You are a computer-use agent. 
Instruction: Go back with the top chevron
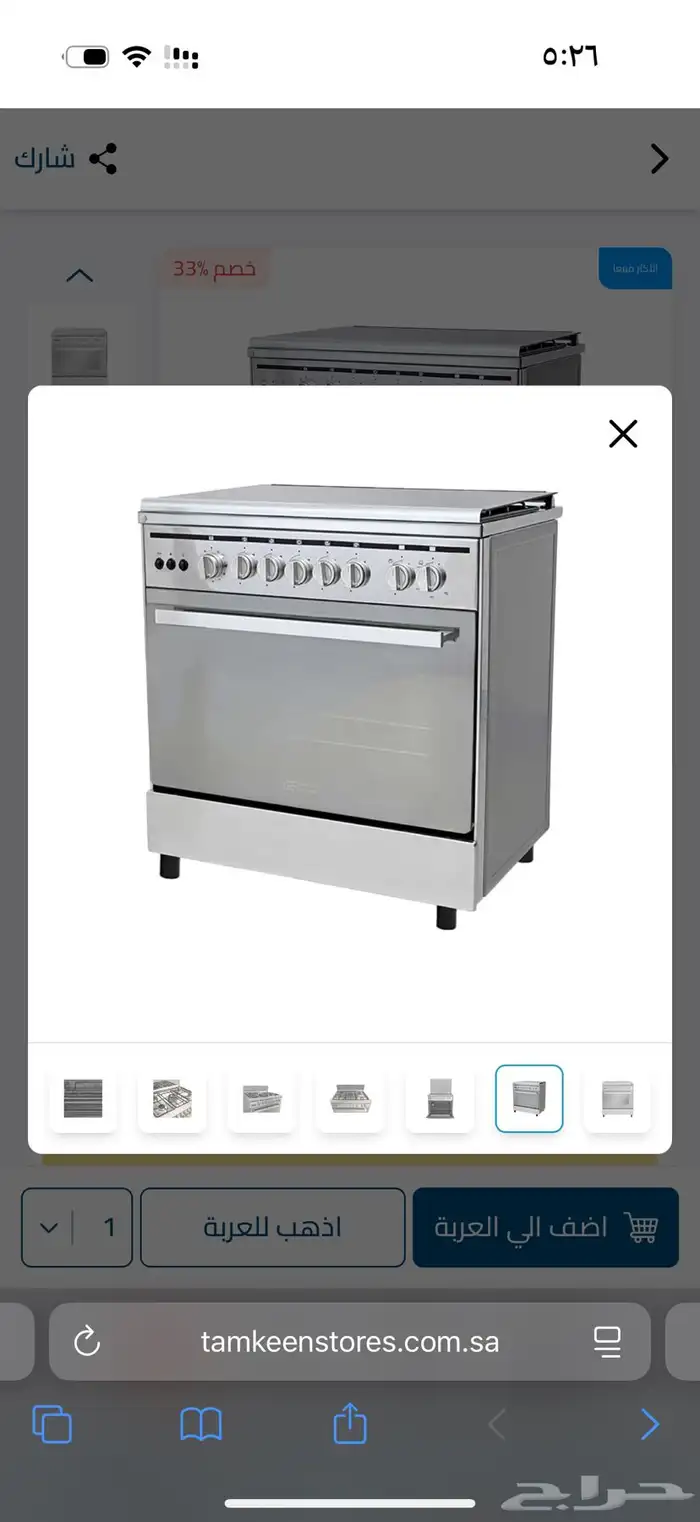click(x=658, y=159)
